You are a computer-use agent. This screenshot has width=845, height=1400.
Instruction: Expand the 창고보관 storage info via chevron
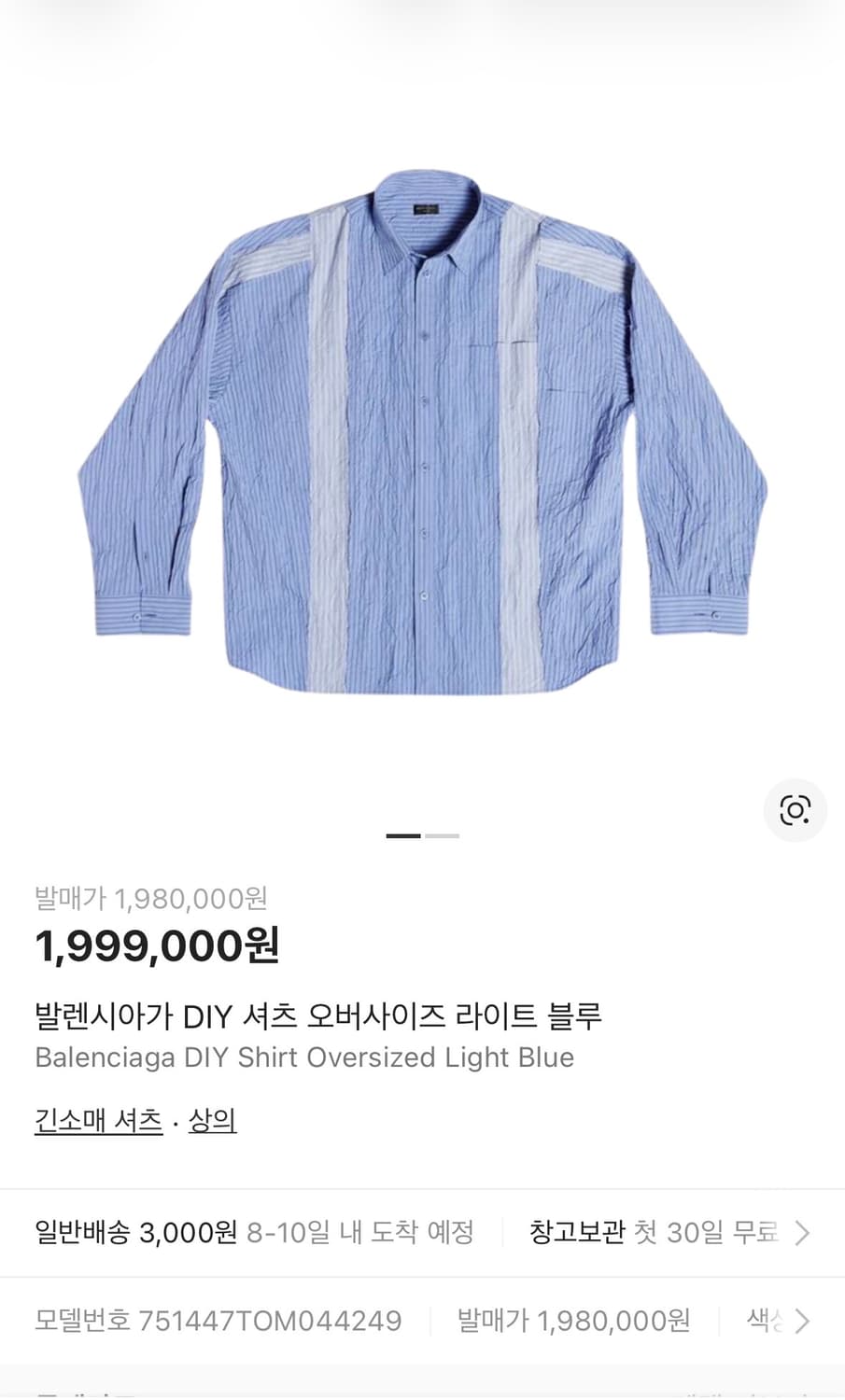[x=801, y=1233]
